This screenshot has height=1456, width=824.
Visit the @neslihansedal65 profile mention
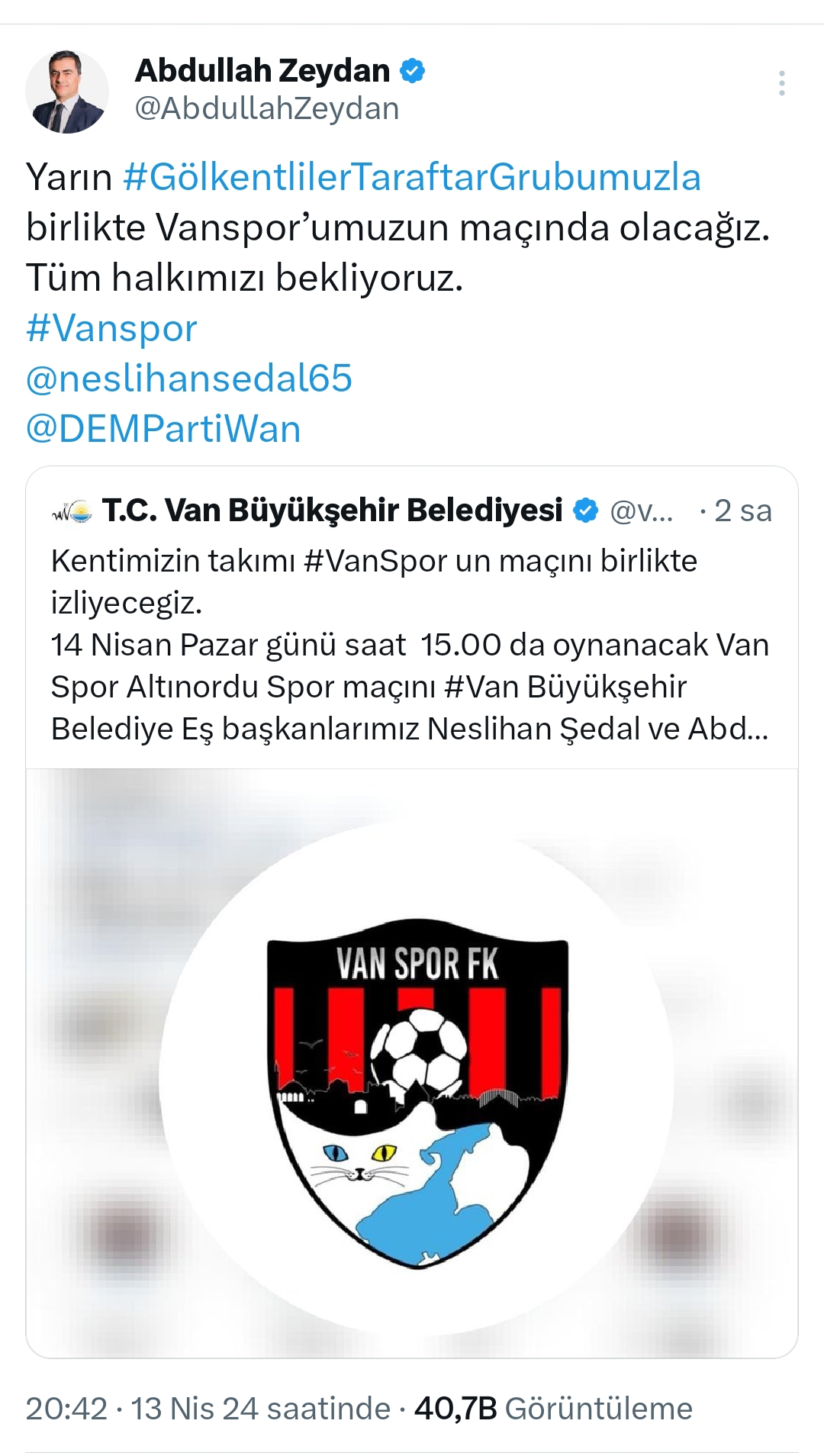[189, 378]
